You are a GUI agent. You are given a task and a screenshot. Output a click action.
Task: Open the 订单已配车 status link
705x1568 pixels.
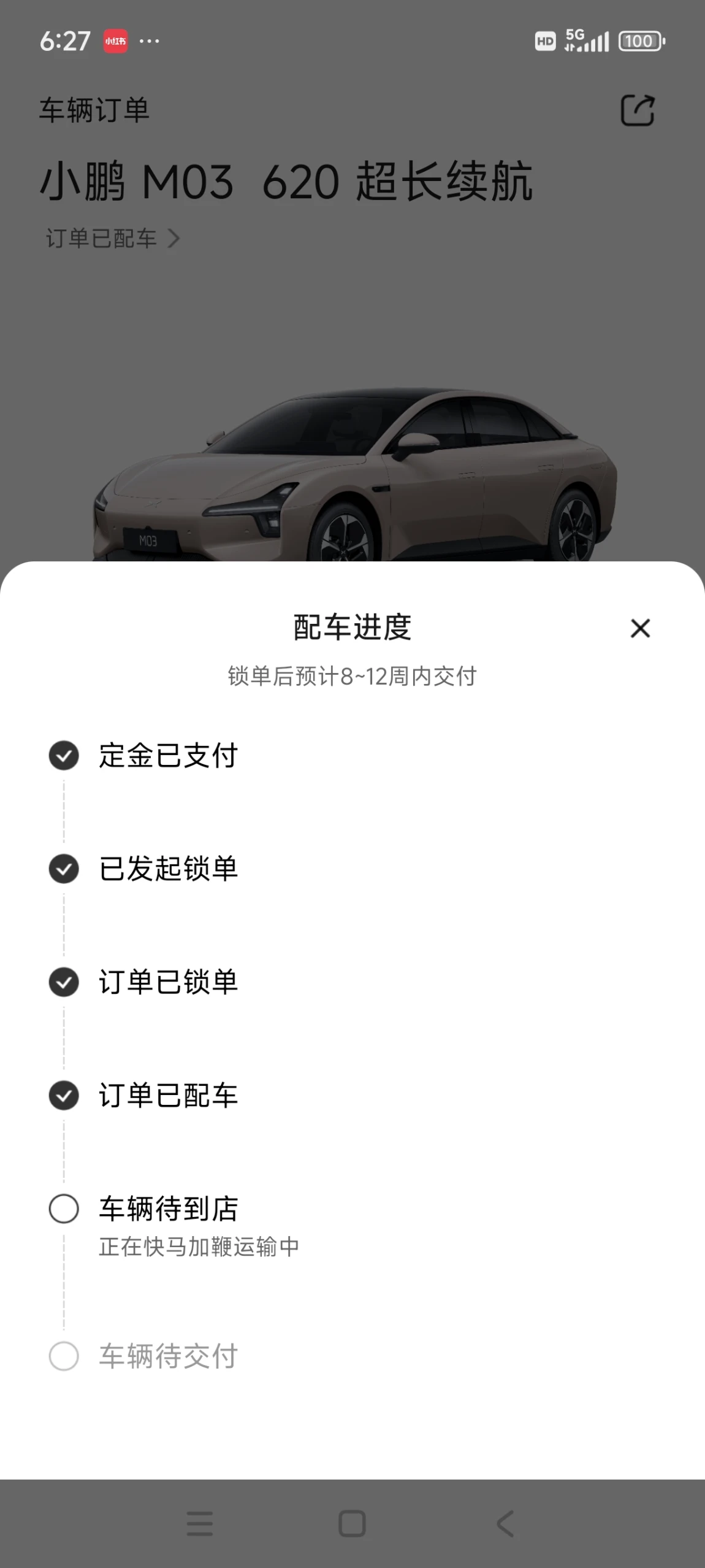pyautogui.click(x=113, y=238)
